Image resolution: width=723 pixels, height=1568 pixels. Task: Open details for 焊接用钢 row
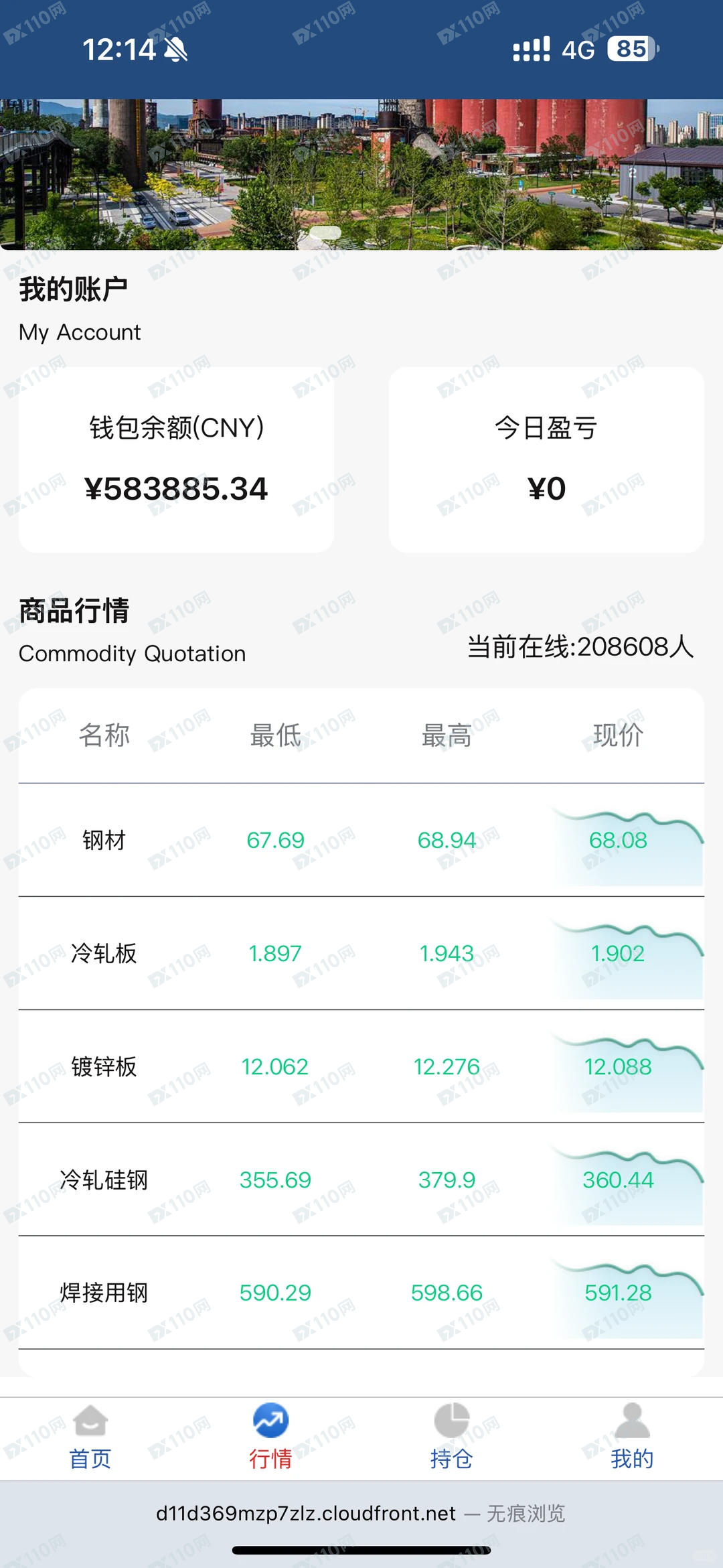pos(361,1291)
